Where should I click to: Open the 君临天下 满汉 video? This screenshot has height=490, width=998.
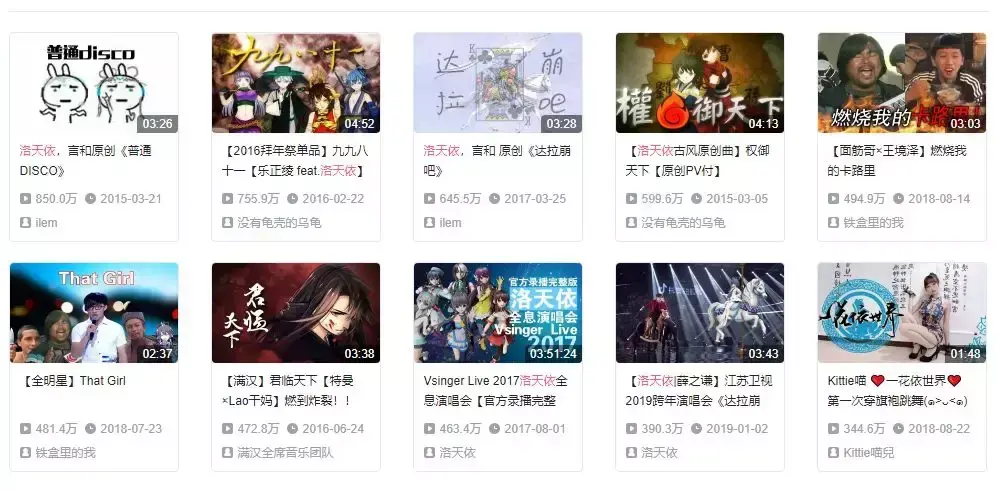click(296, 313)
